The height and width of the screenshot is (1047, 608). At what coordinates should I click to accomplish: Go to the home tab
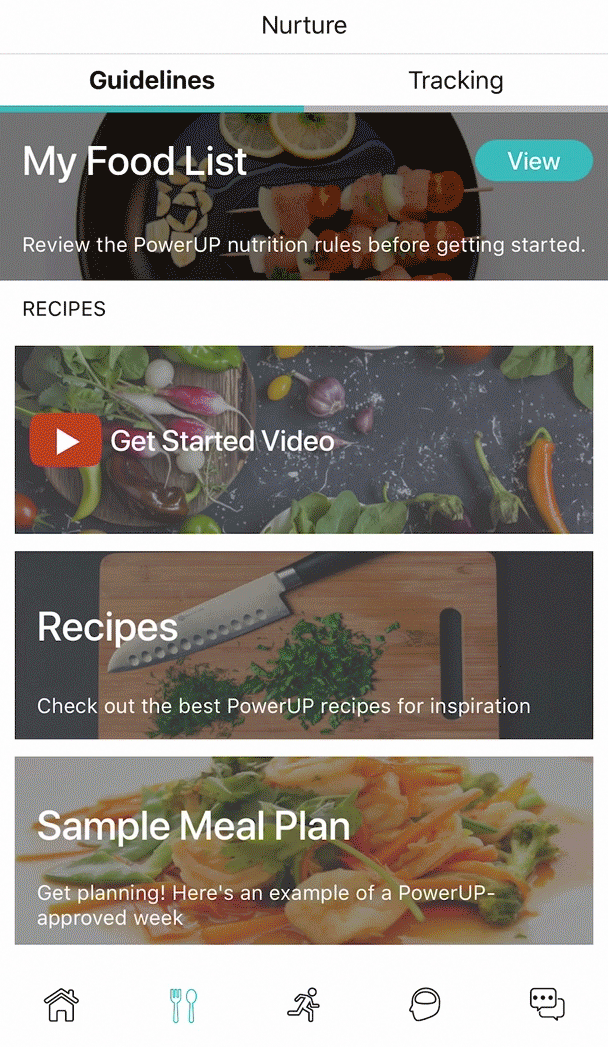[61, 1003]
